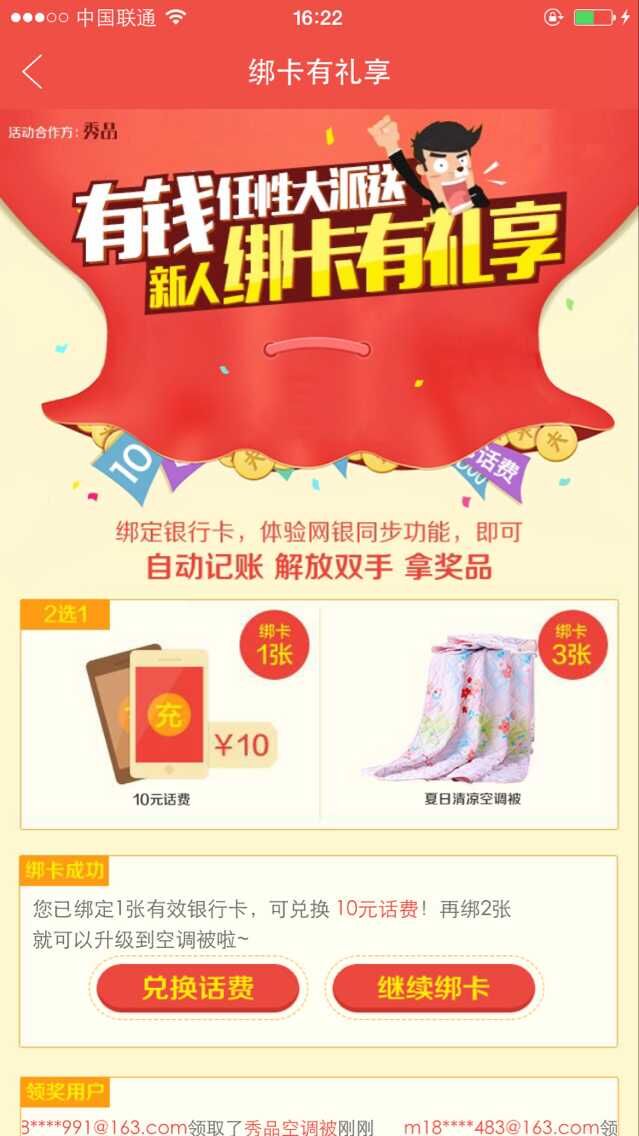Select the 夏日清凉空调被 prize card
The height and width of the screenshot is (1136, 639).
[470, 715]
